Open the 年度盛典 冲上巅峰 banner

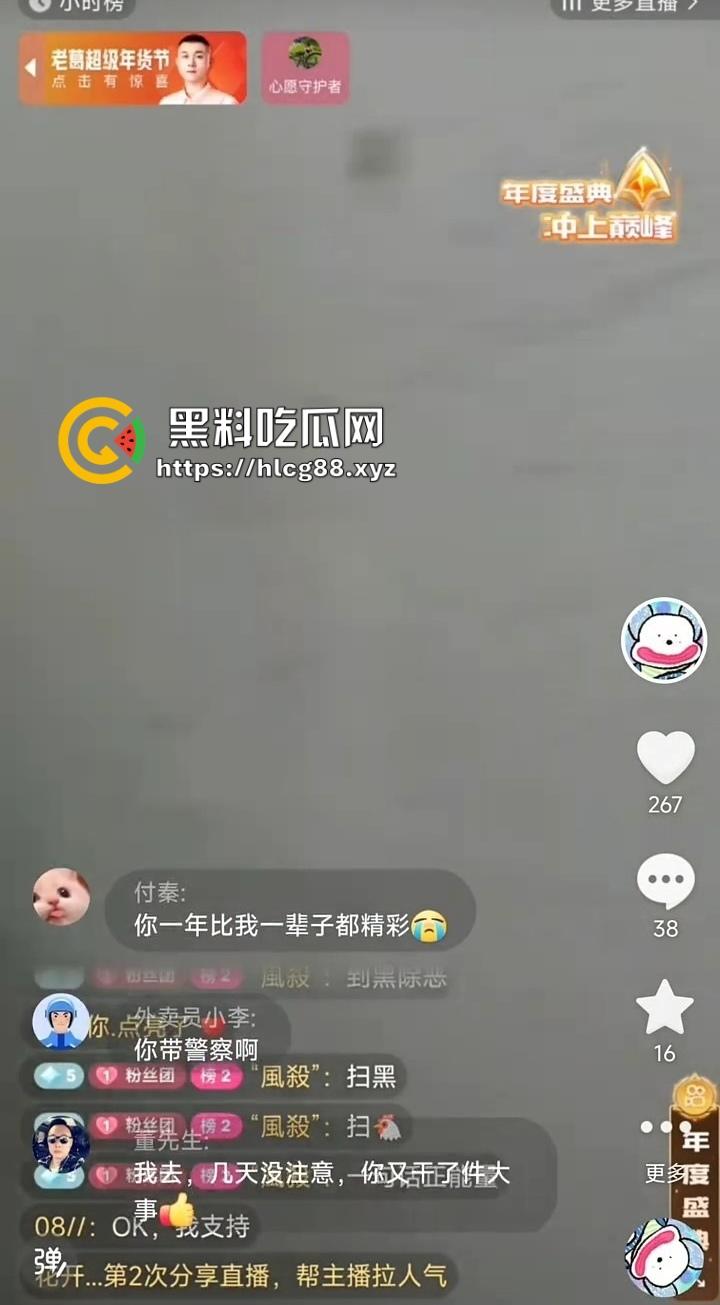[590, 198]
